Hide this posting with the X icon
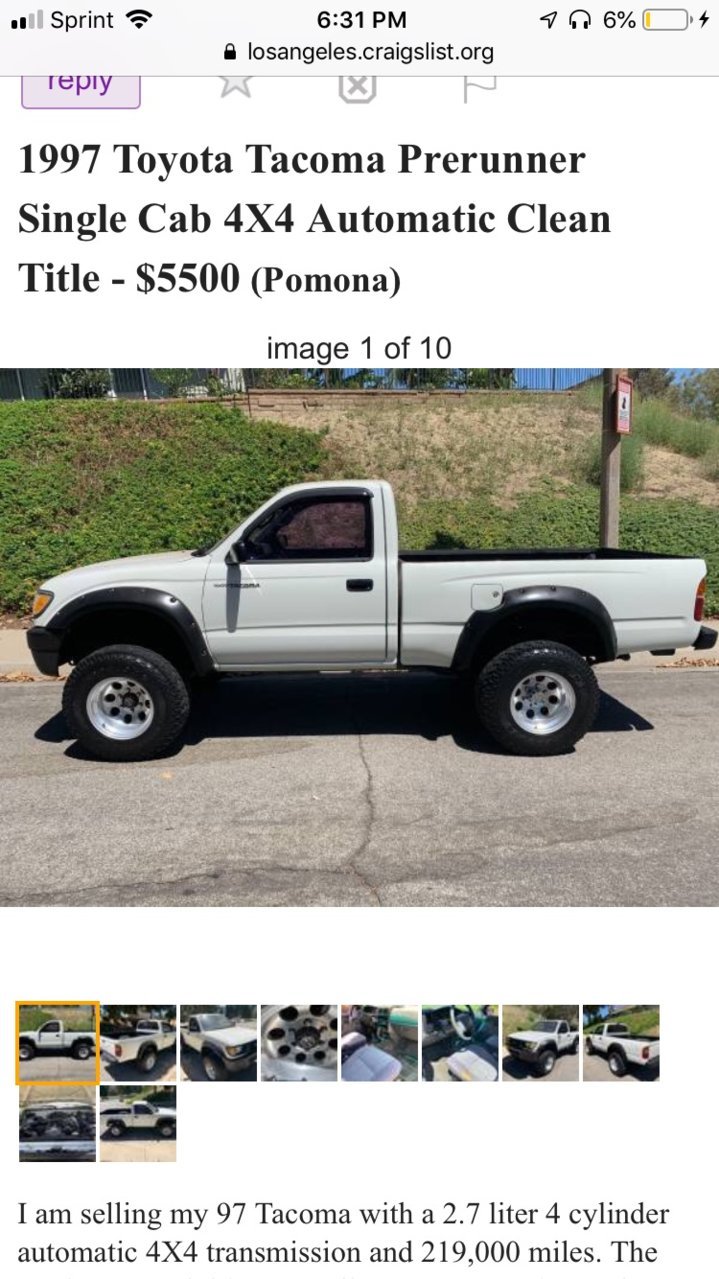 click(x=357, y=88)
